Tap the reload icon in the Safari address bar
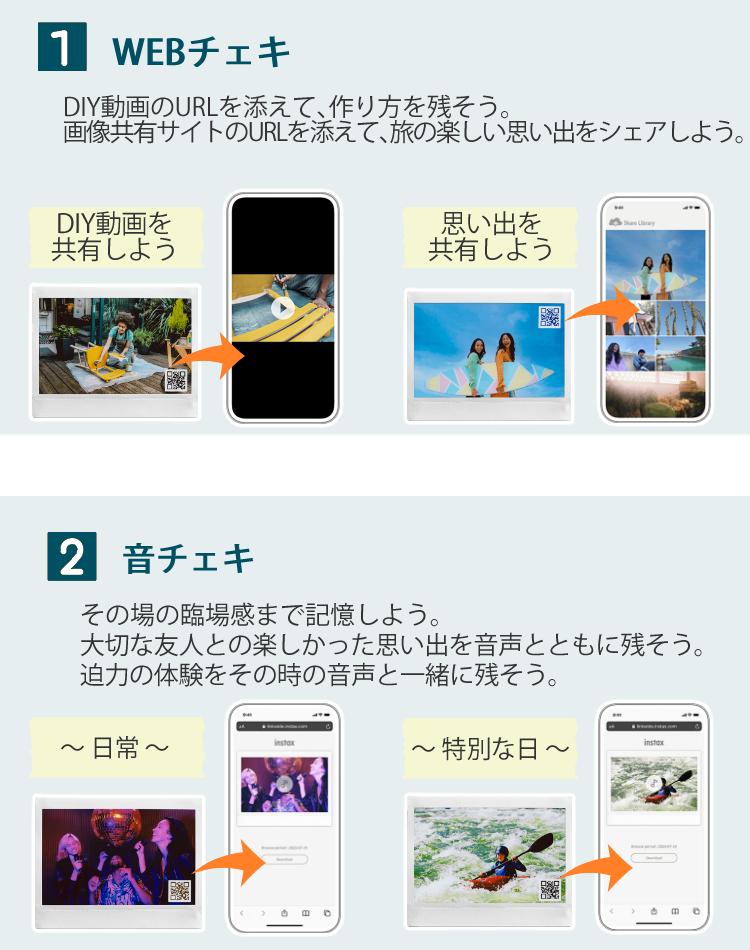This screenshot has height=950, width=750. tap(327, 726)
